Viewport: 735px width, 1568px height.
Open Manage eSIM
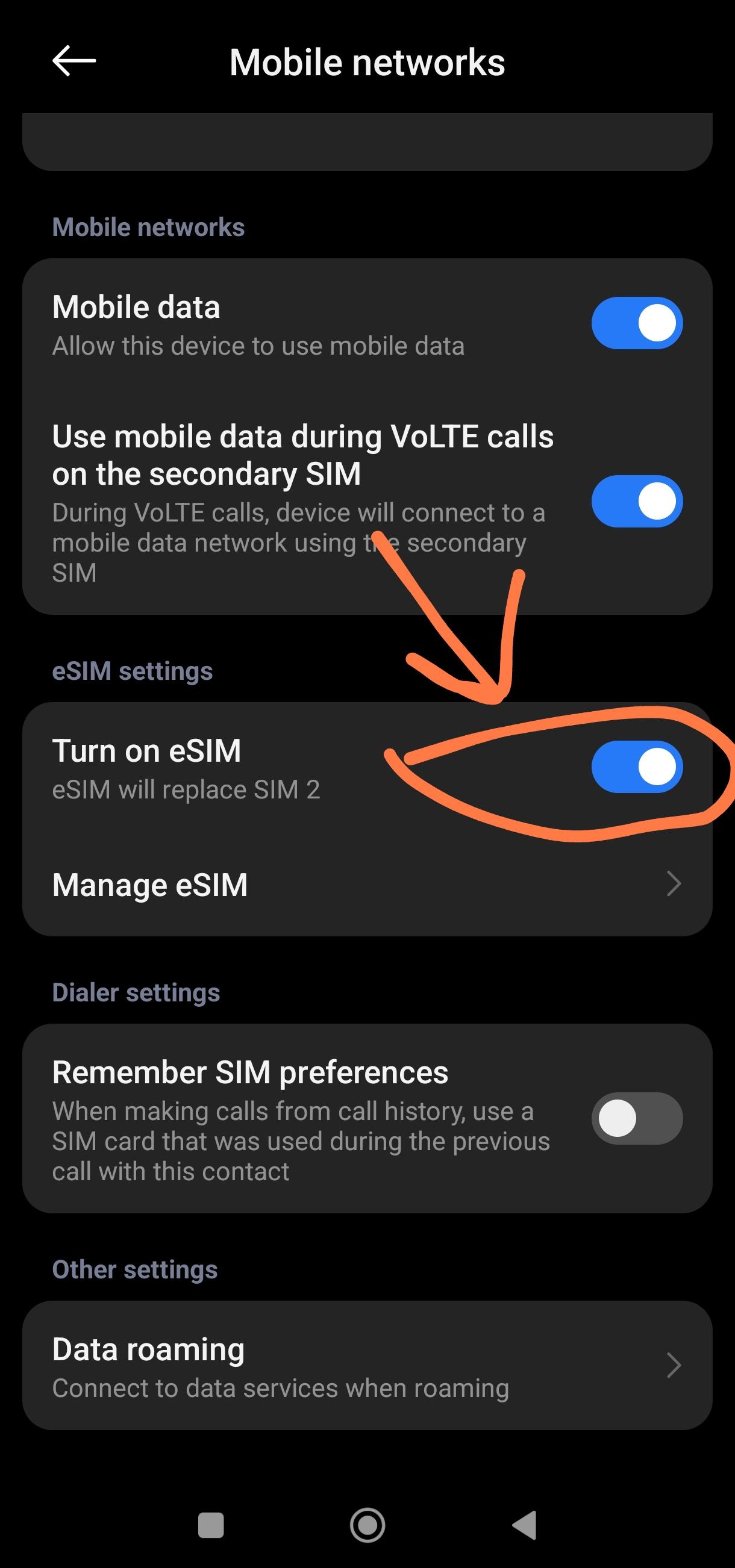[x=366, y=885]
